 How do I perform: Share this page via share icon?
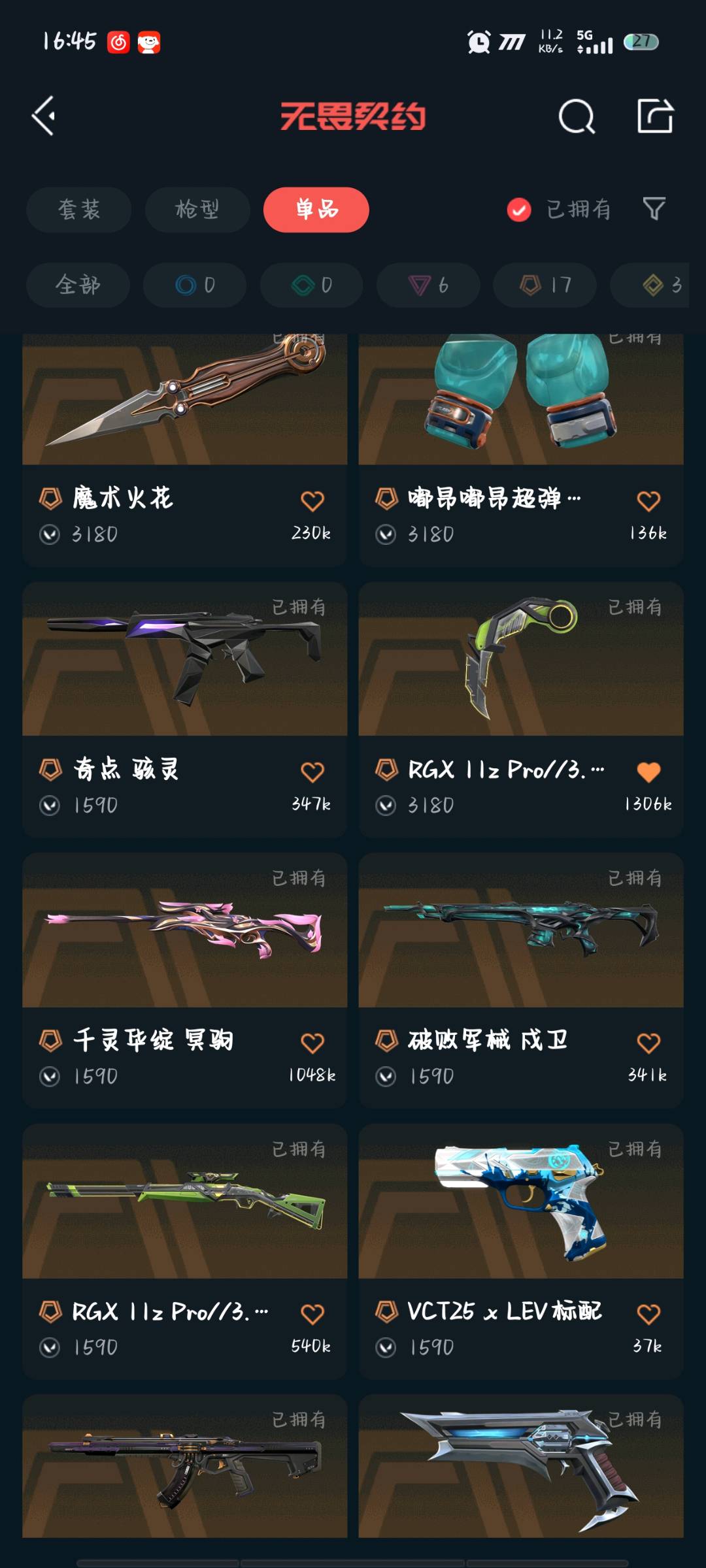pos(655,117)
